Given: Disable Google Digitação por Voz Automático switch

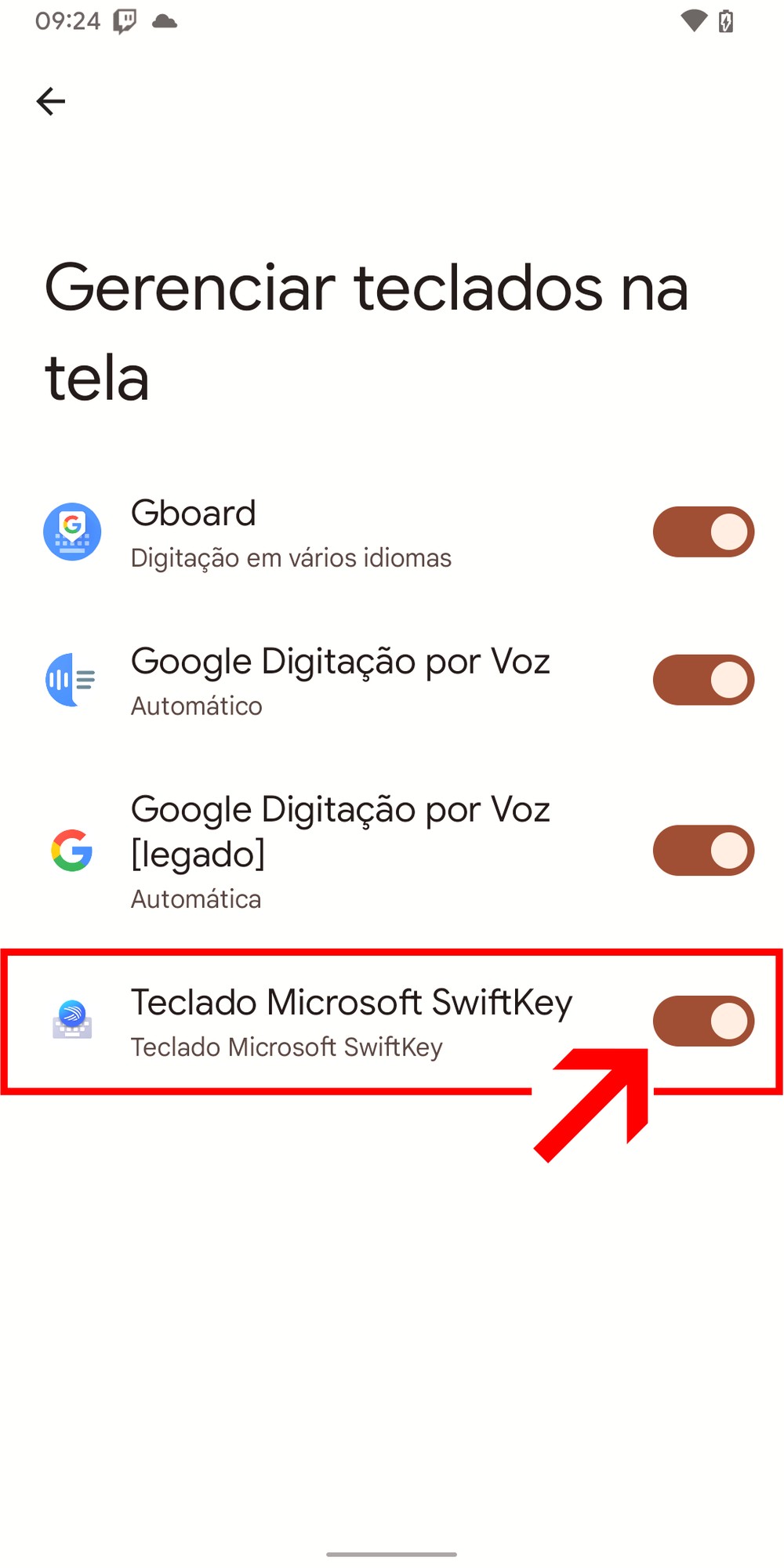Looking at the screenshot, I should 703,680.
